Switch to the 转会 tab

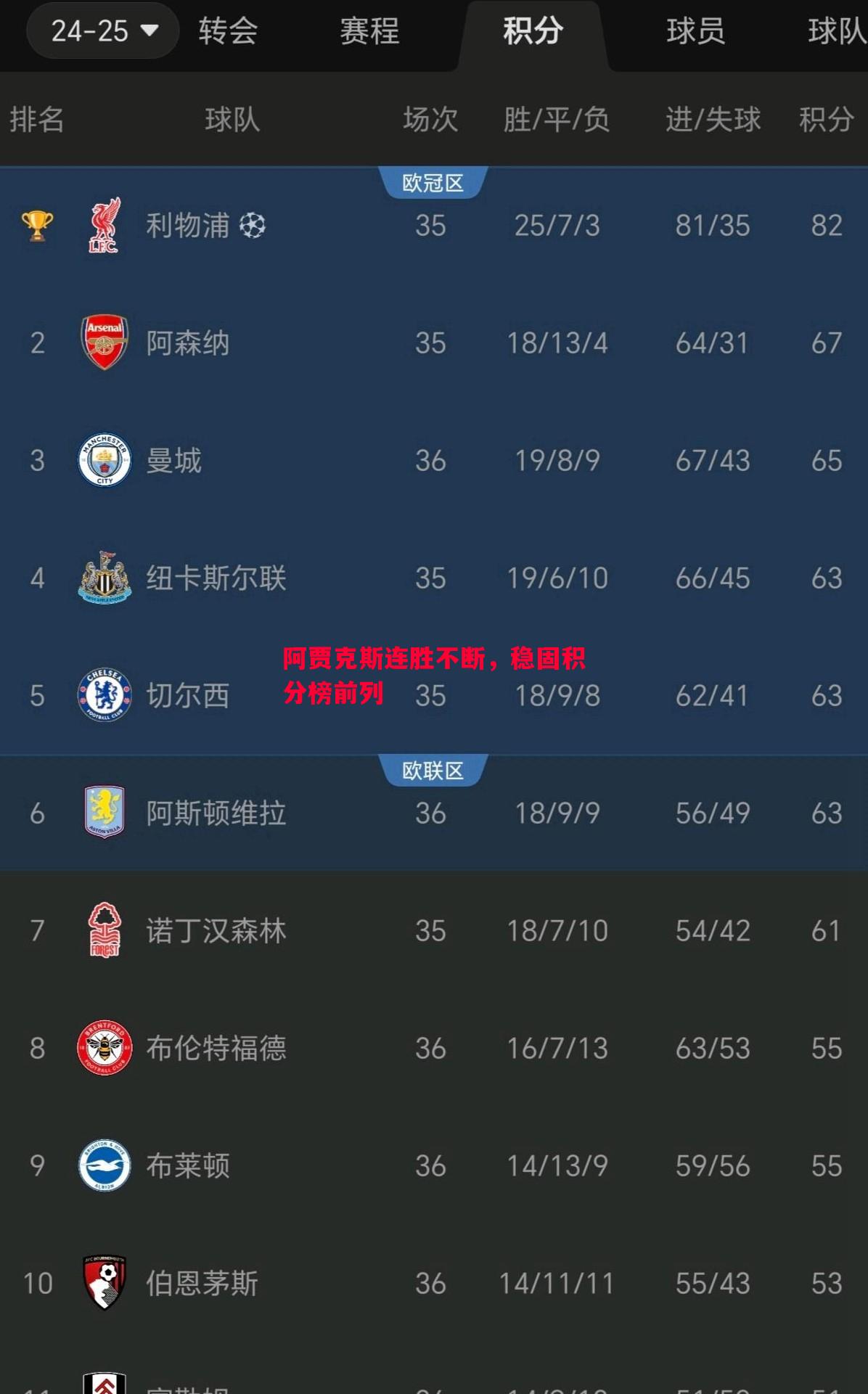pyautogui.click(x=228, y=31)
